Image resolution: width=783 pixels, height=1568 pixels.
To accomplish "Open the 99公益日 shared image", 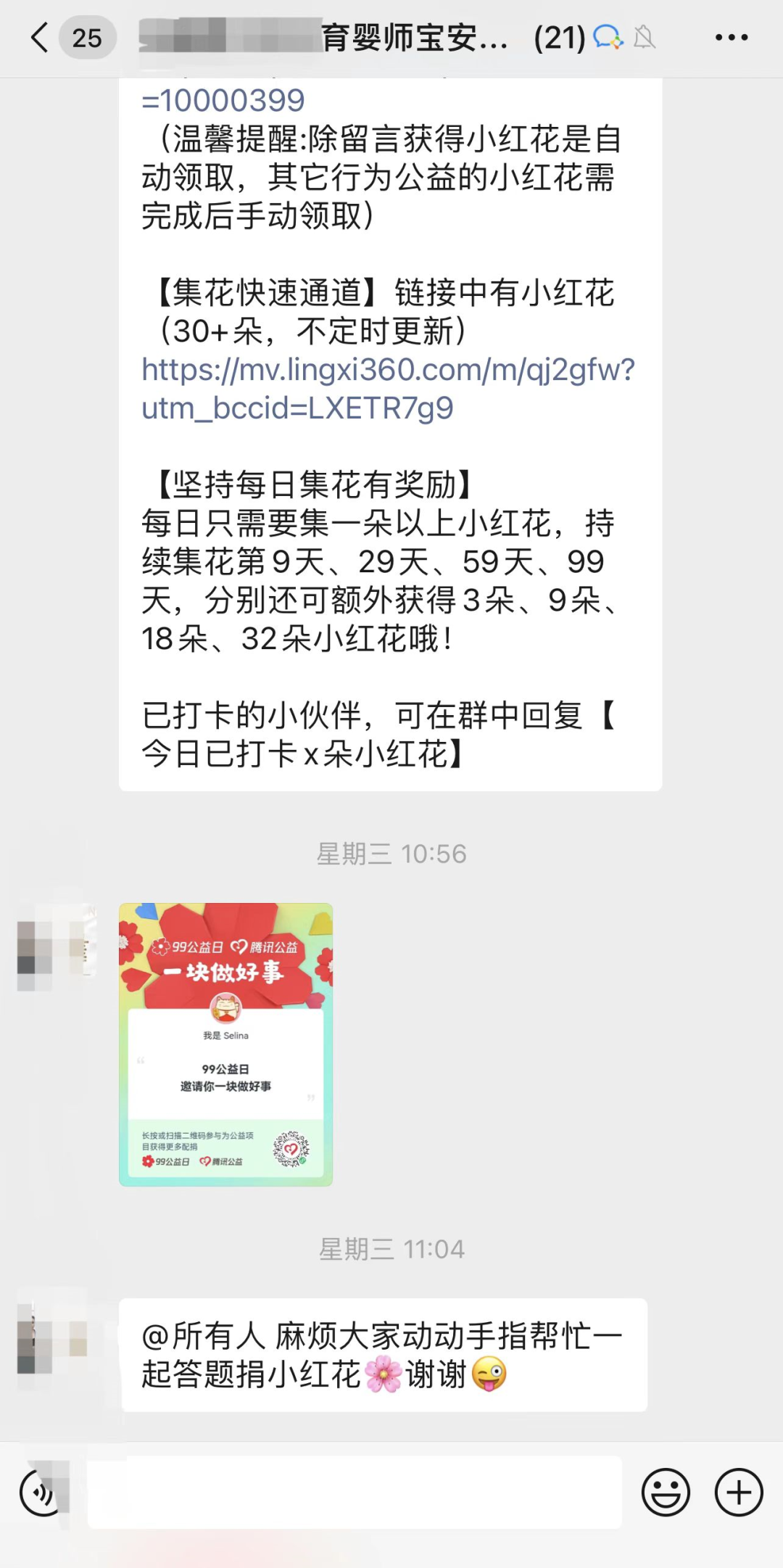I will [x=225, y=1044].
